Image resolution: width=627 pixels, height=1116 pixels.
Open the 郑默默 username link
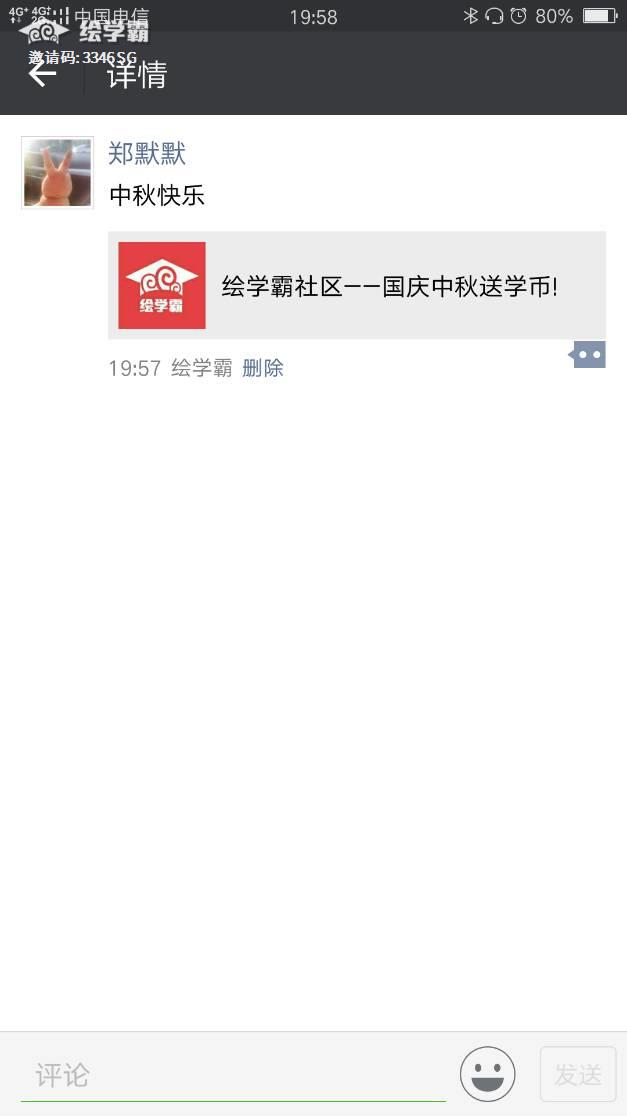point(147,154)
